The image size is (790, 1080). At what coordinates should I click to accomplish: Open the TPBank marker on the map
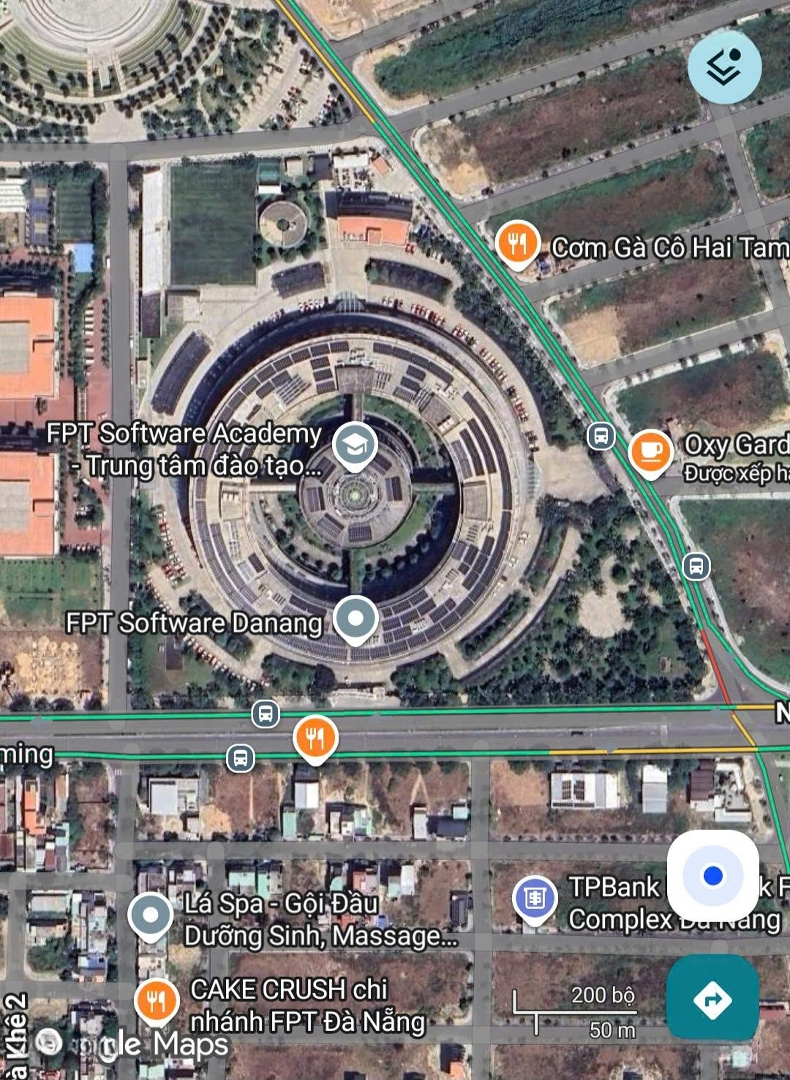(535, 897)
